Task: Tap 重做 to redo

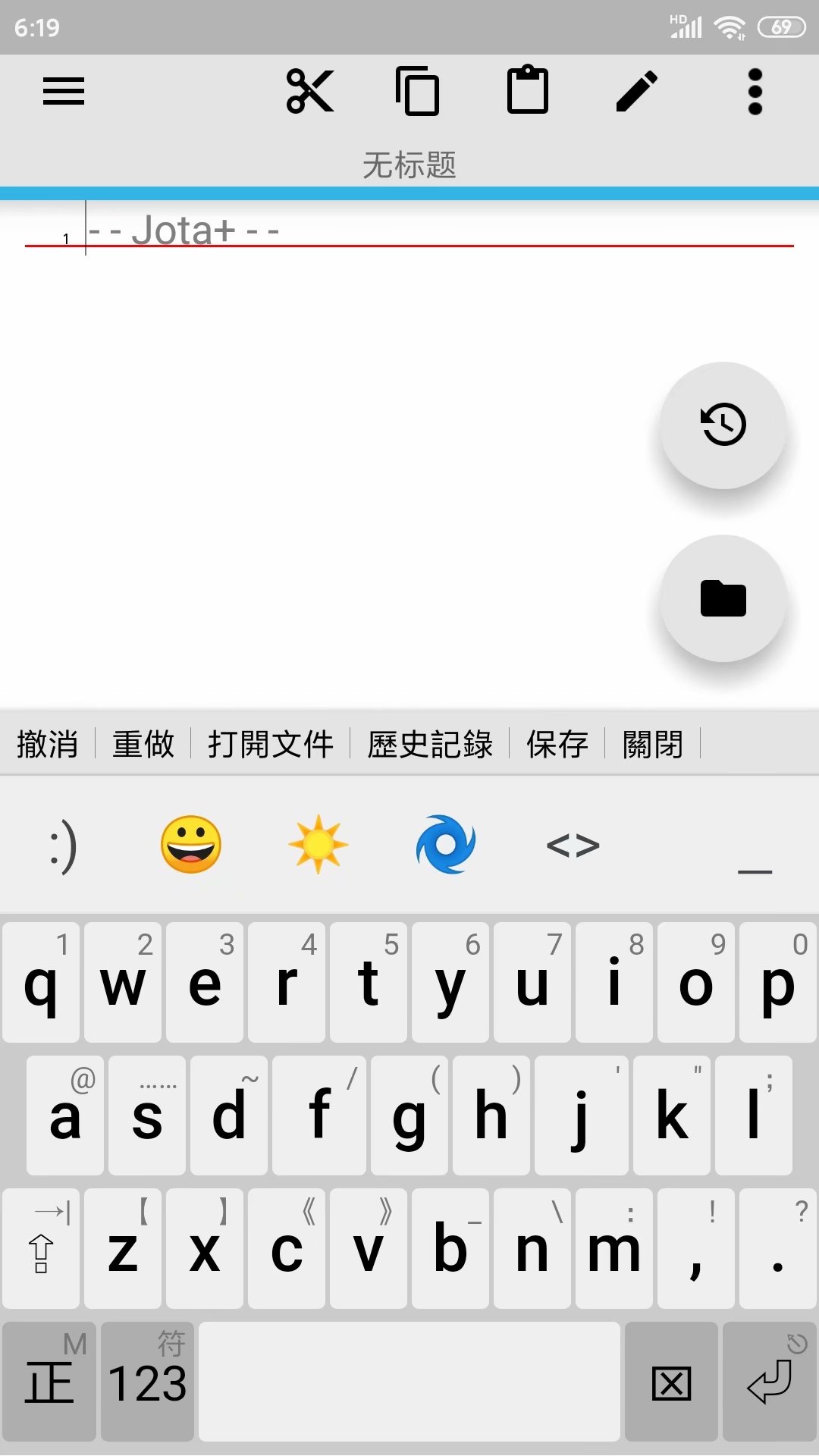Action: coord(143,744)
